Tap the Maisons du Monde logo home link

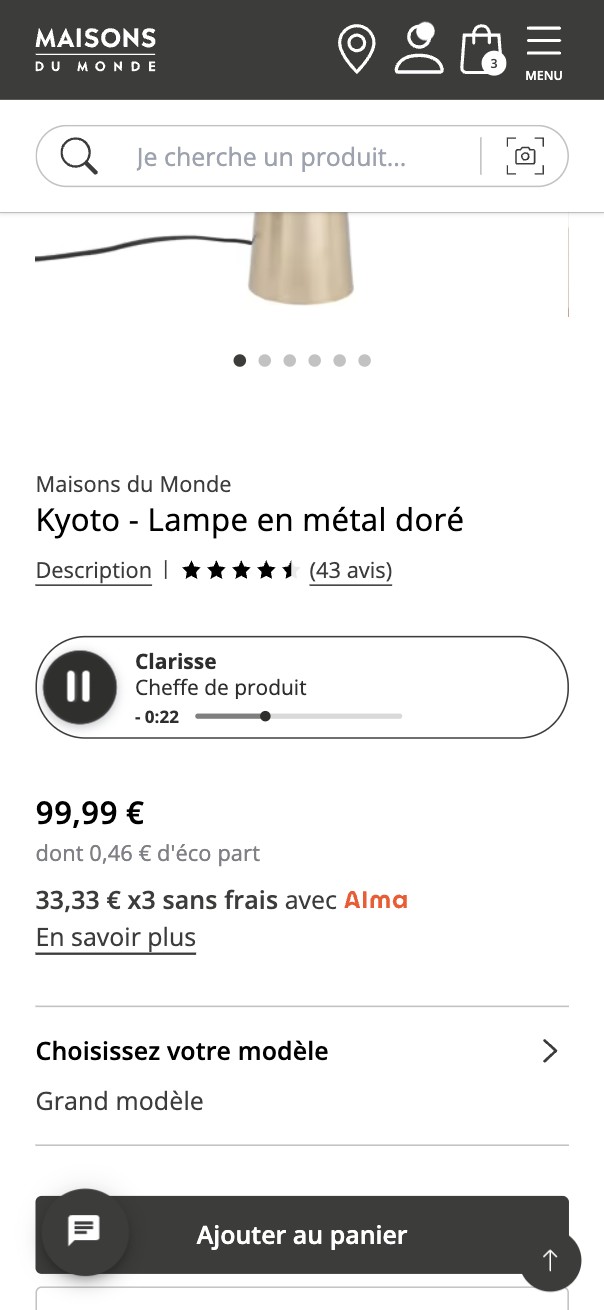[x=96, y=49]
